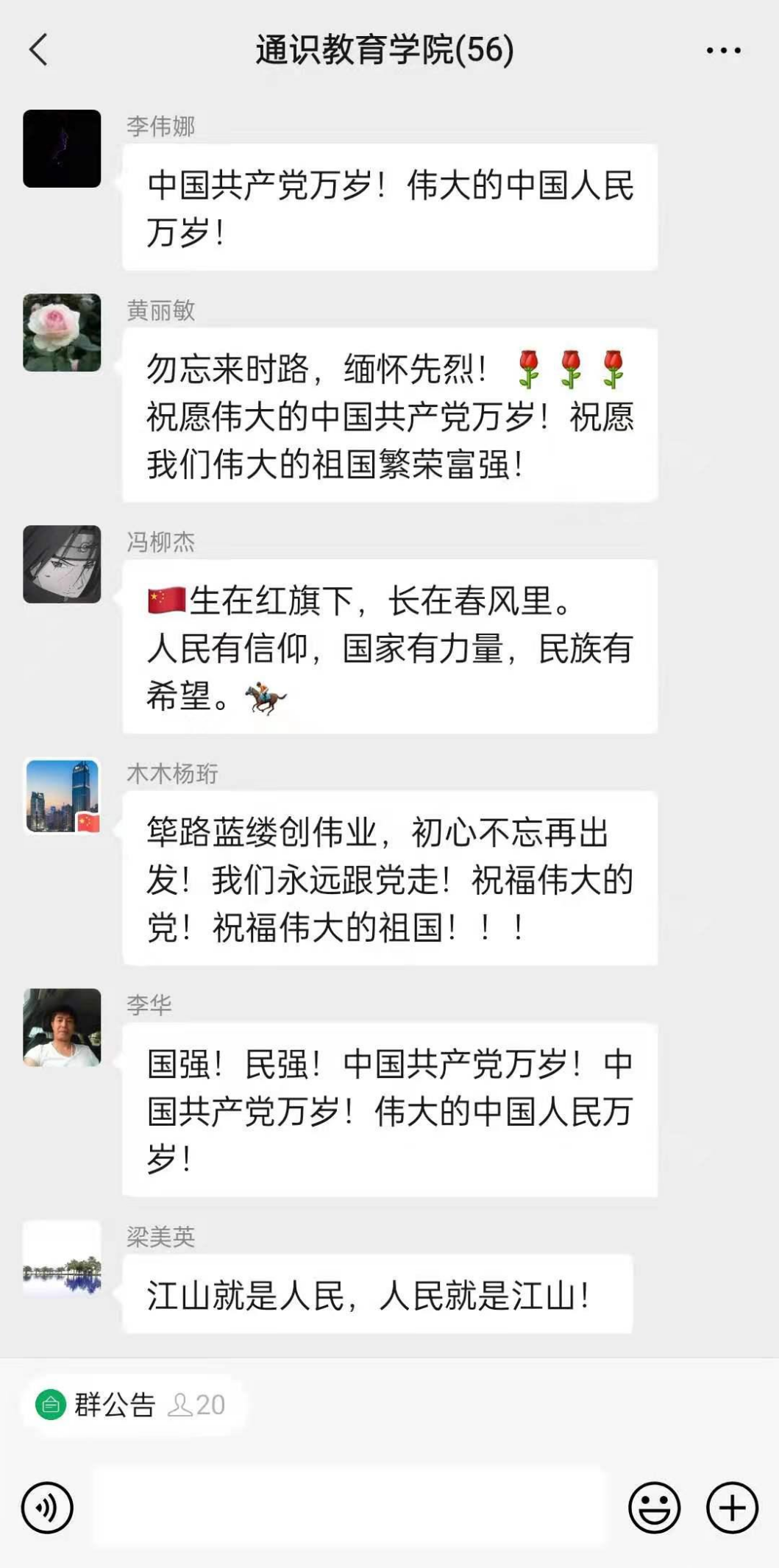Open the three-dot chat options menu
779x1568 pixels.
(723, 50)
